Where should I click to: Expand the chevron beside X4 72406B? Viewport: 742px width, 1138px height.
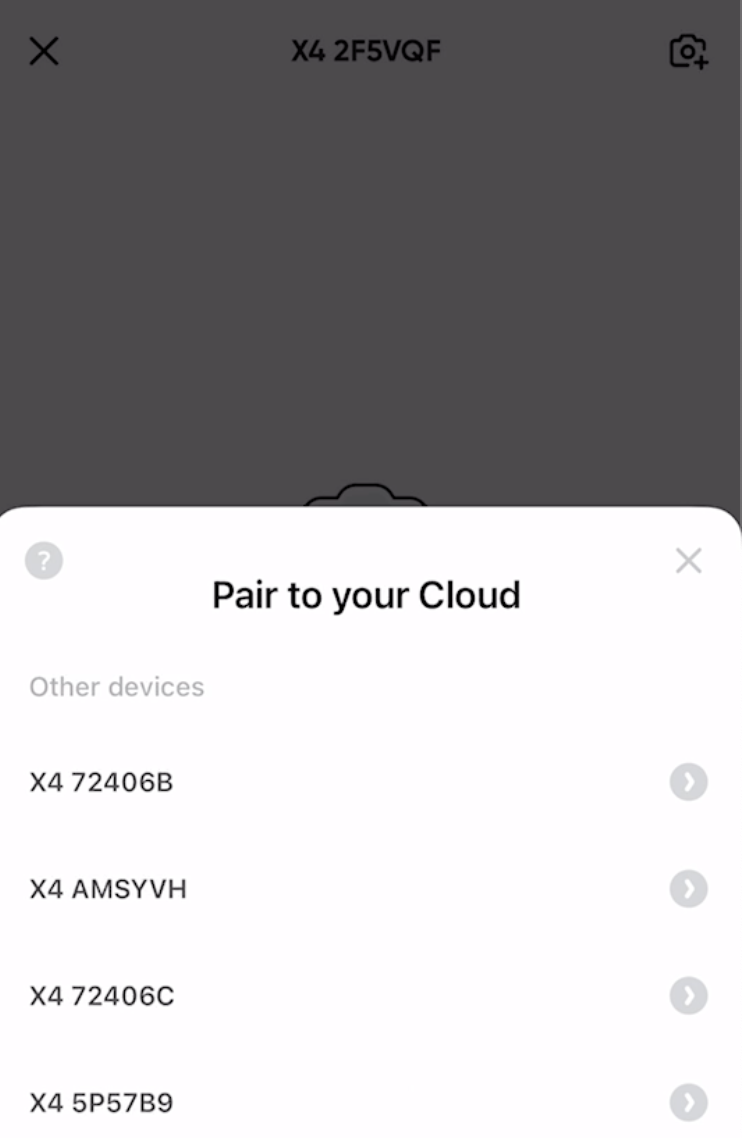pos(687,782)
